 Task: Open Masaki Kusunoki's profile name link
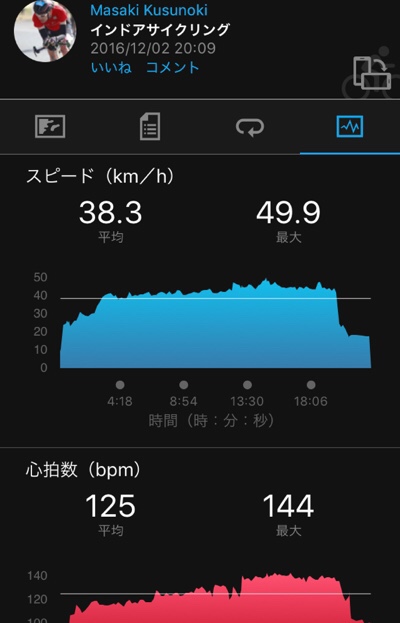click(149, 10)
